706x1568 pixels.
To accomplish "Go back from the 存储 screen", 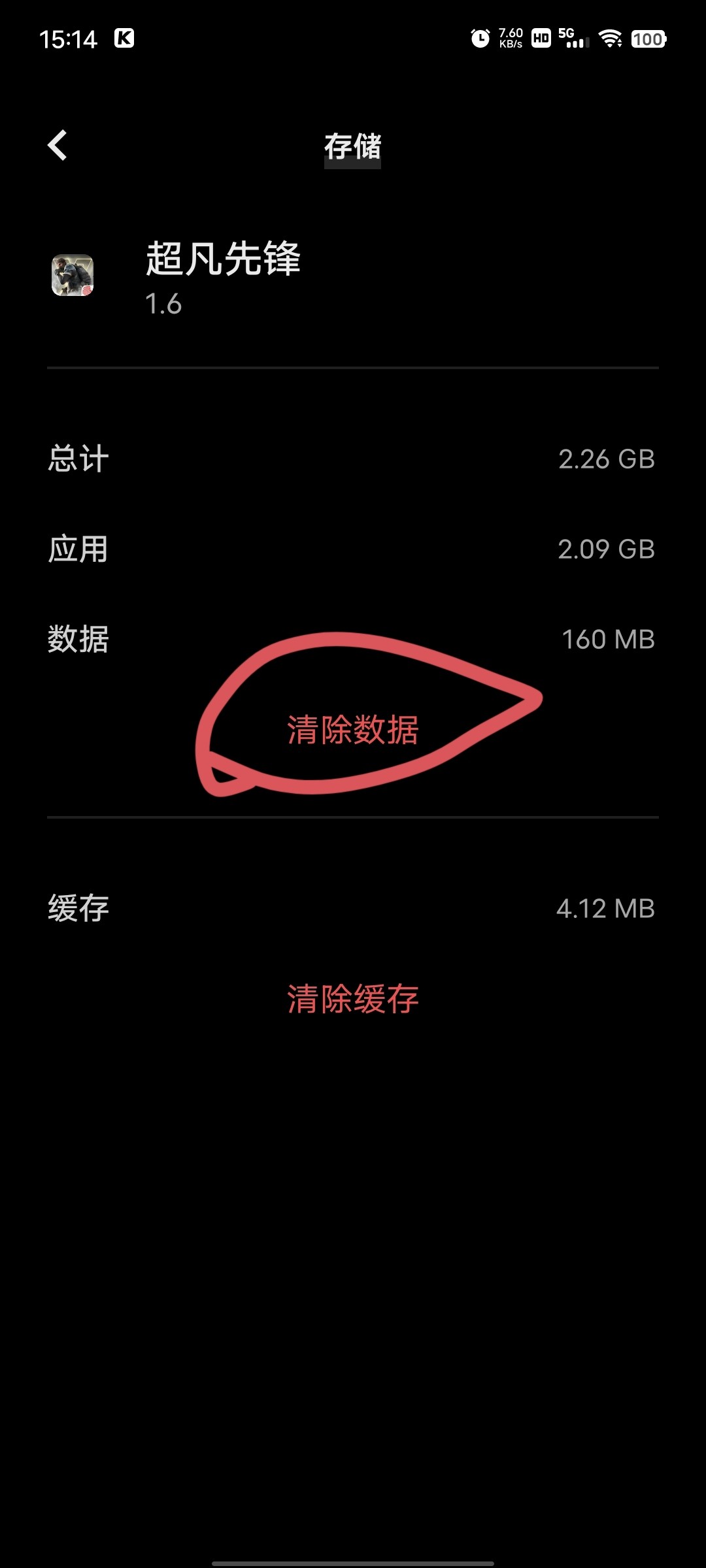I will [58, 145].
